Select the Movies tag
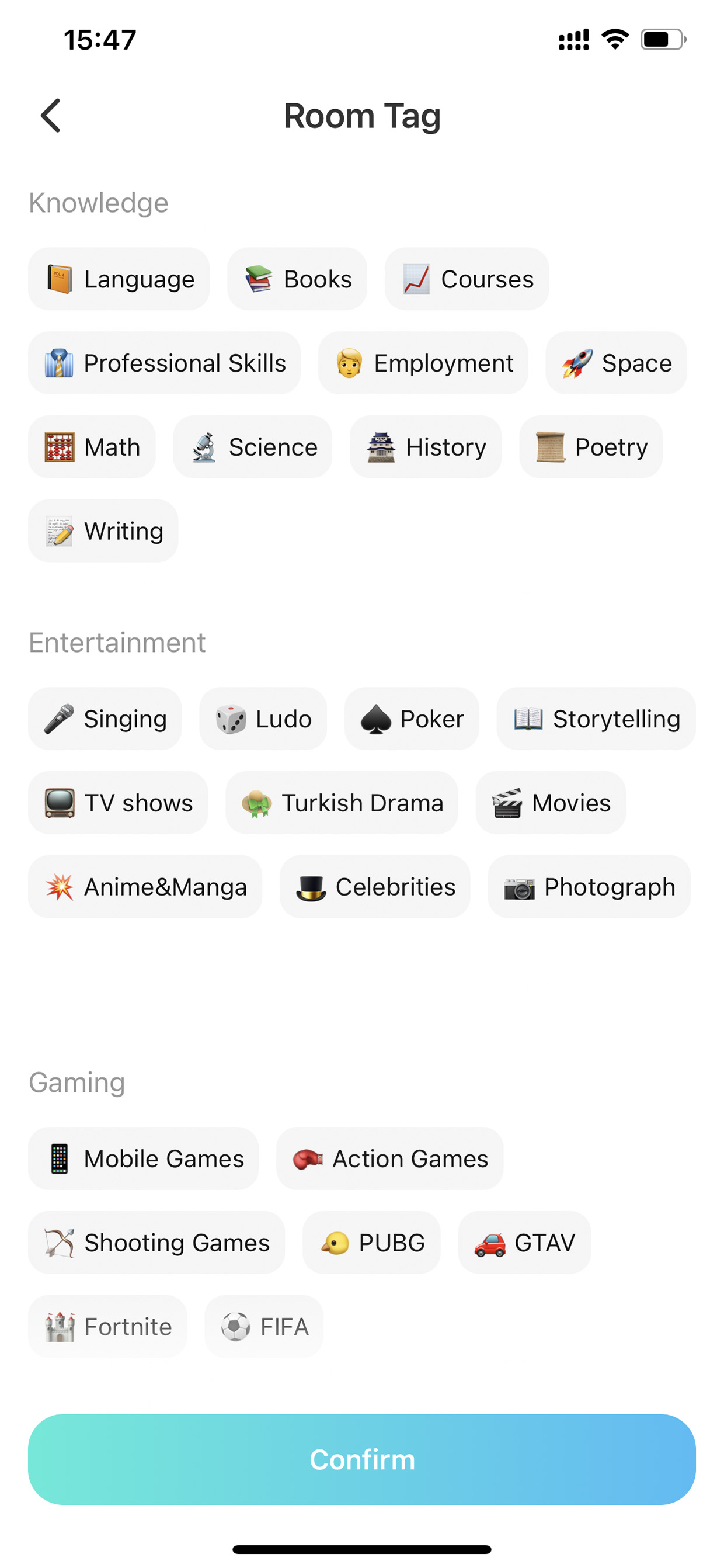Viewport: 724px width, 1568px height. point(550,803)
